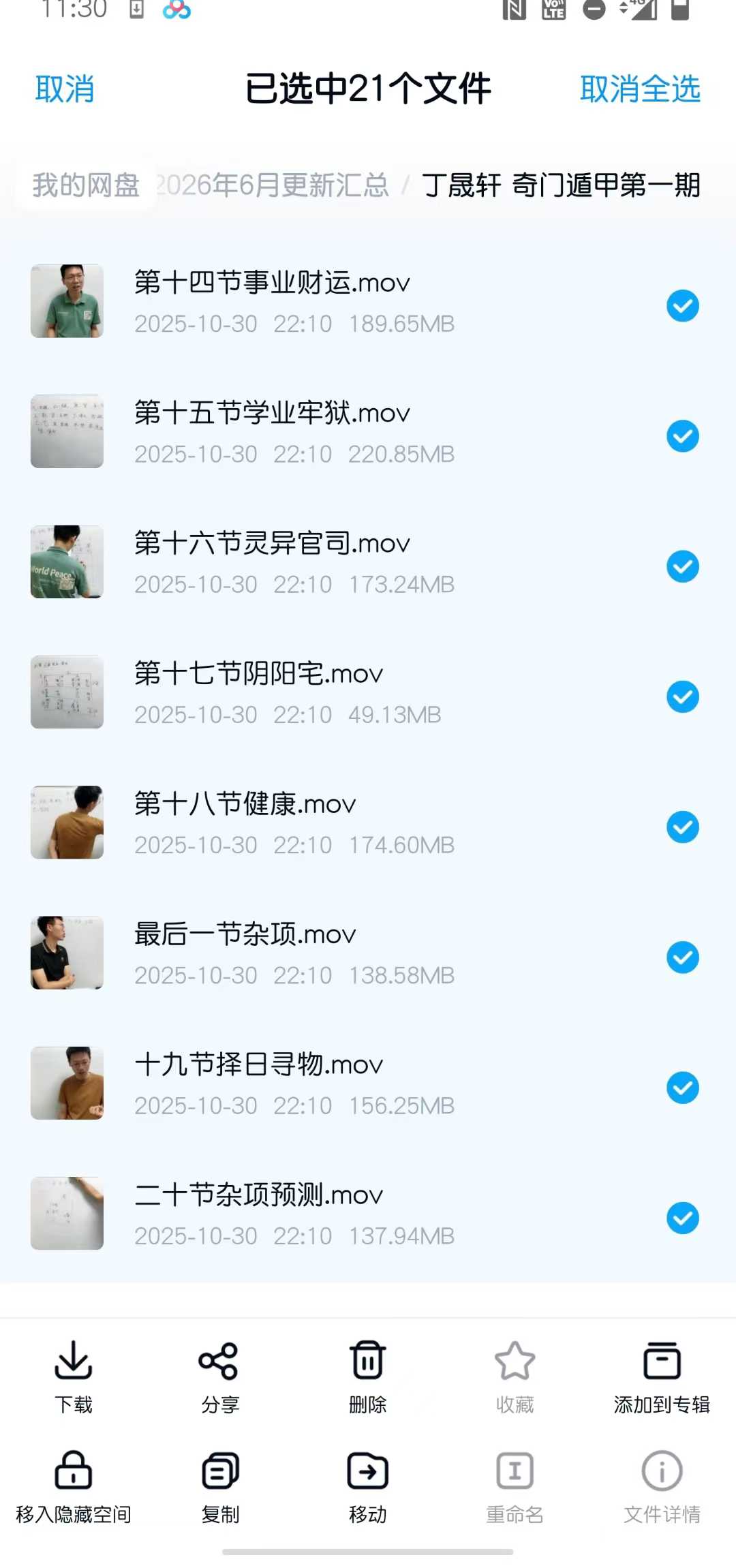Uncheck 第十四节事业财运.mov

click(x=682, y=306)
